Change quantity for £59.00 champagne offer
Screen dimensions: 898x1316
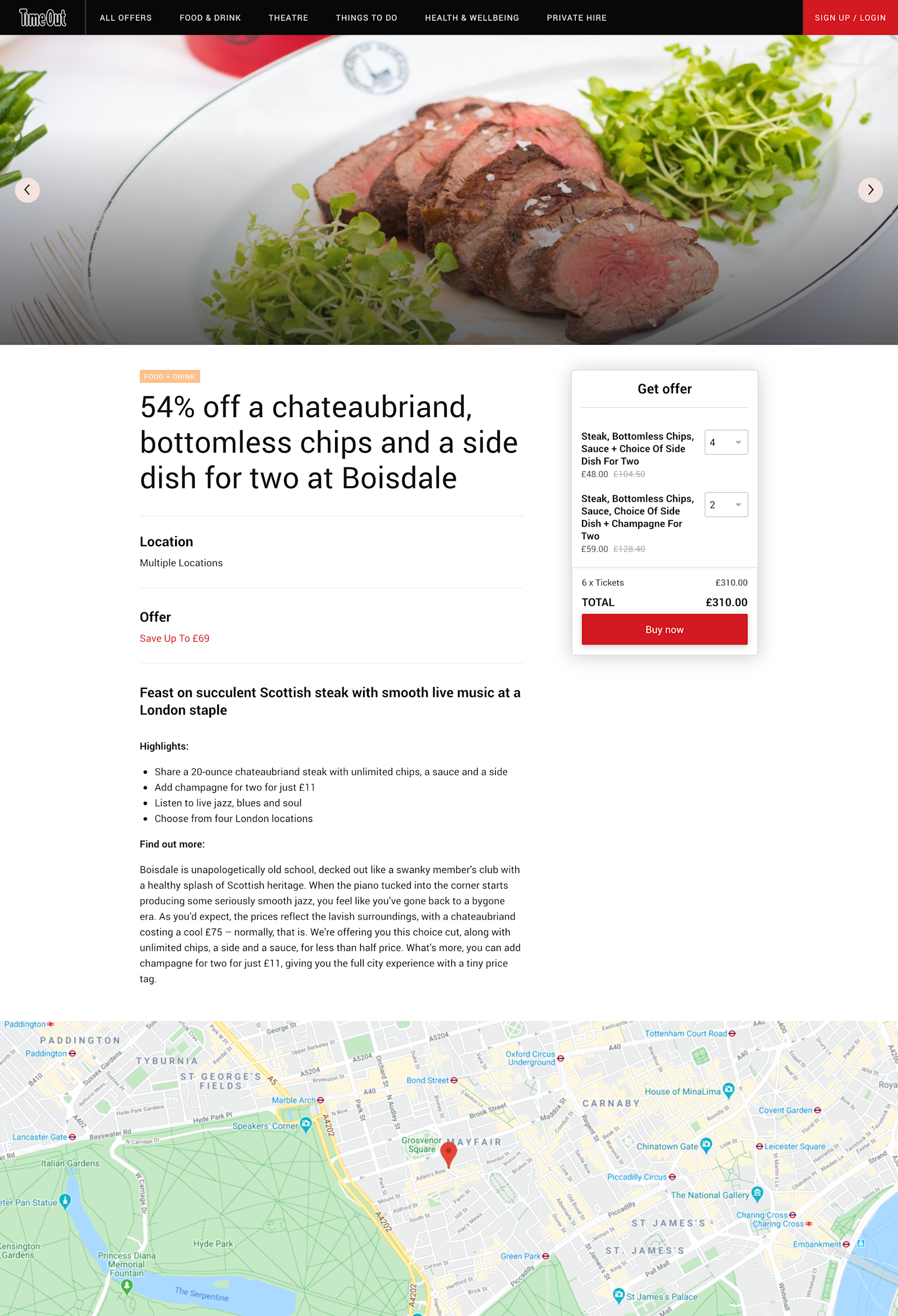[726, 505]
